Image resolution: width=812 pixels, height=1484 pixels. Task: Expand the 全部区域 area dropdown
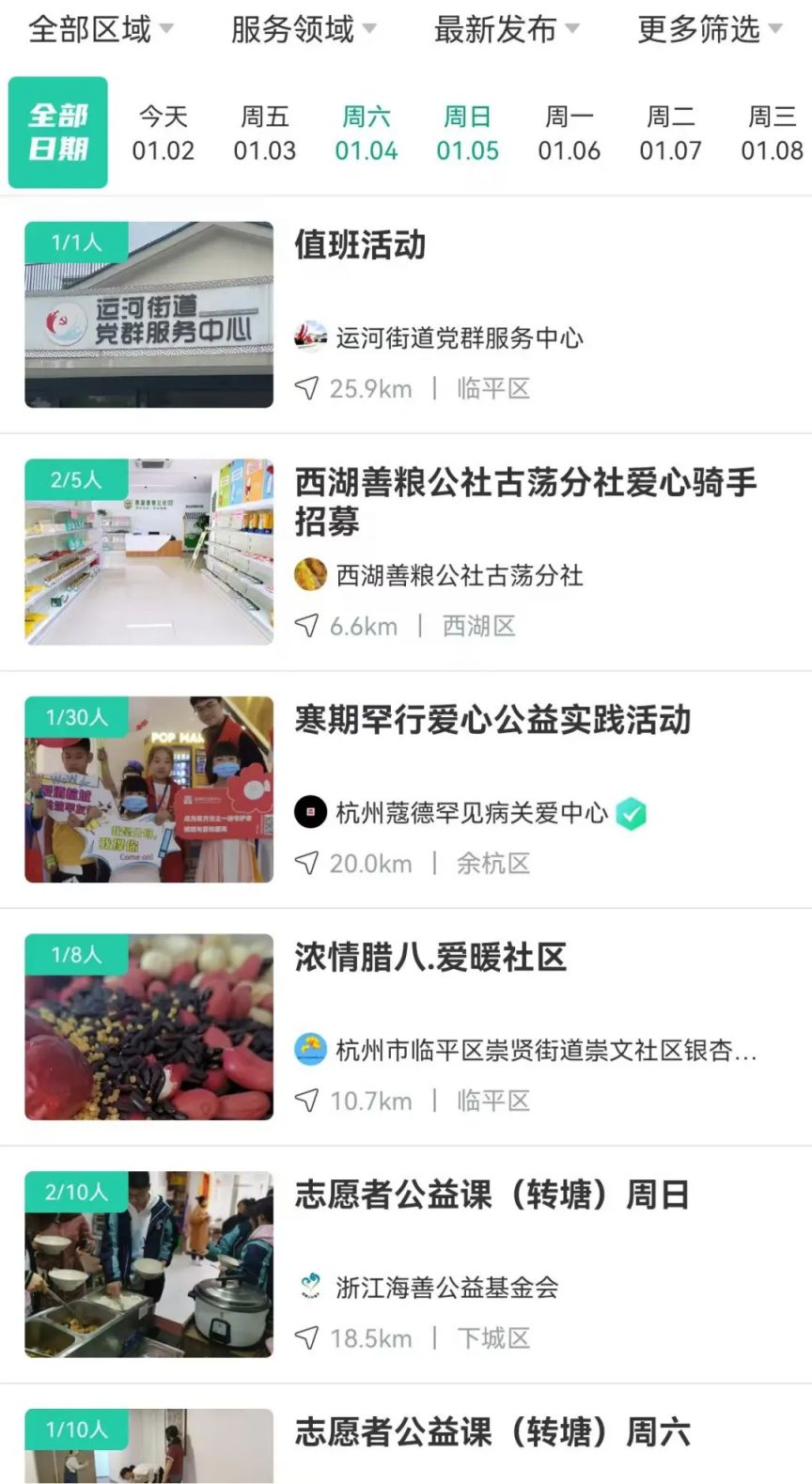pyautogui.click(x=101, y=30)
